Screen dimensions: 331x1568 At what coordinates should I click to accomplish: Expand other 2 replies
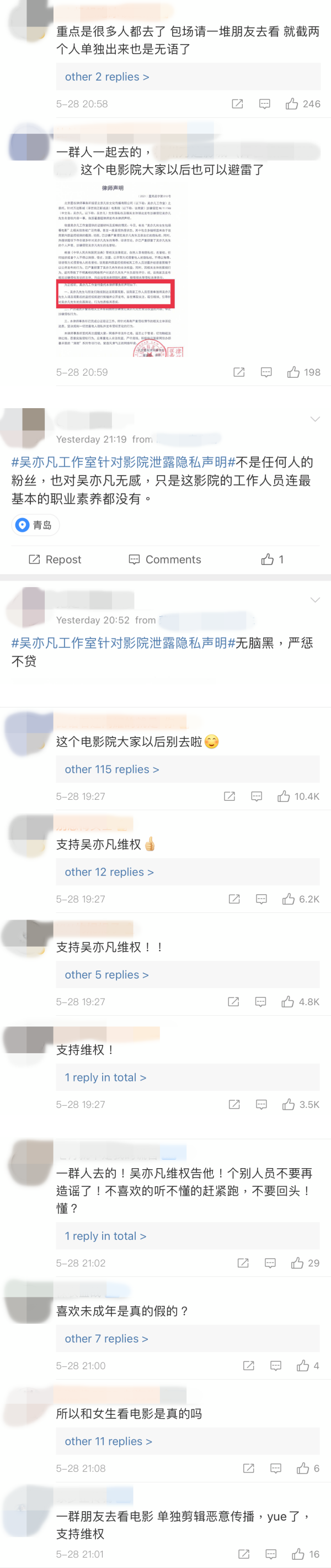(x=107, y=77)
